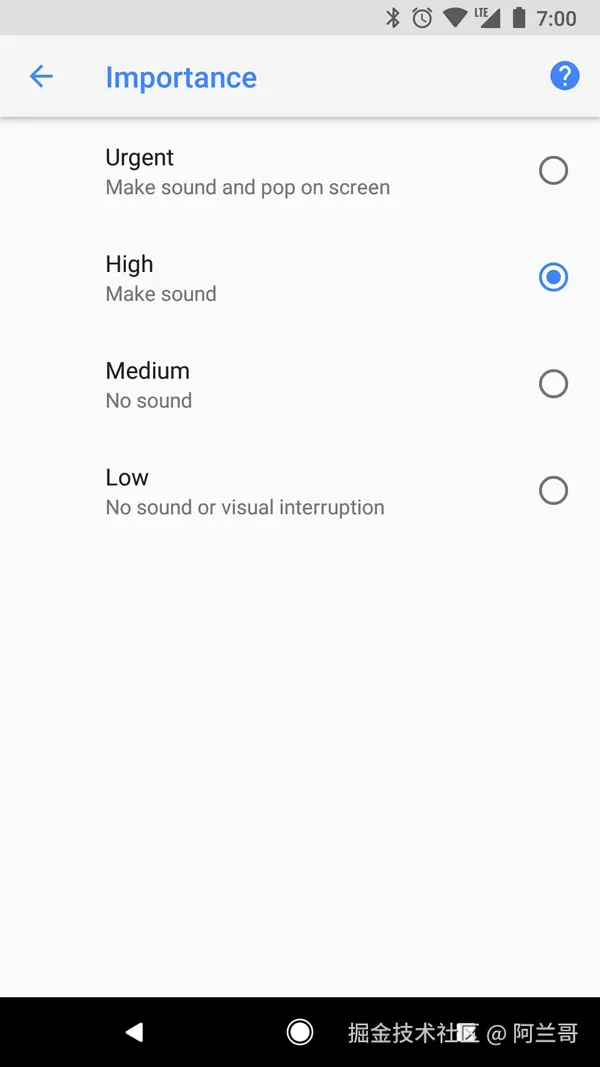Select Urgent importance

(x=552, y=171)
